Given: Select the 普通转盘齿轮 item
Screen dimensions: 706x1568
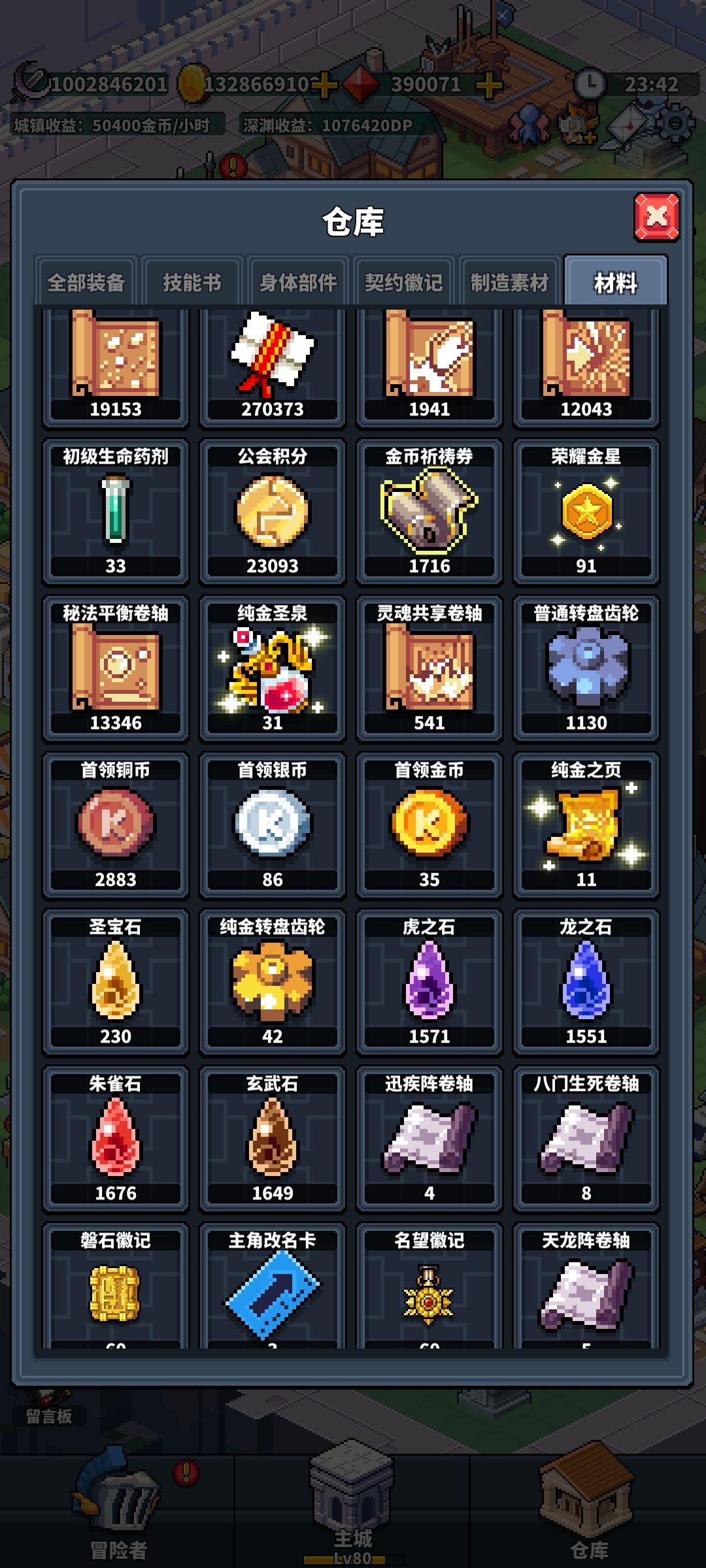Looking at the screenshot, I should 586,668.
